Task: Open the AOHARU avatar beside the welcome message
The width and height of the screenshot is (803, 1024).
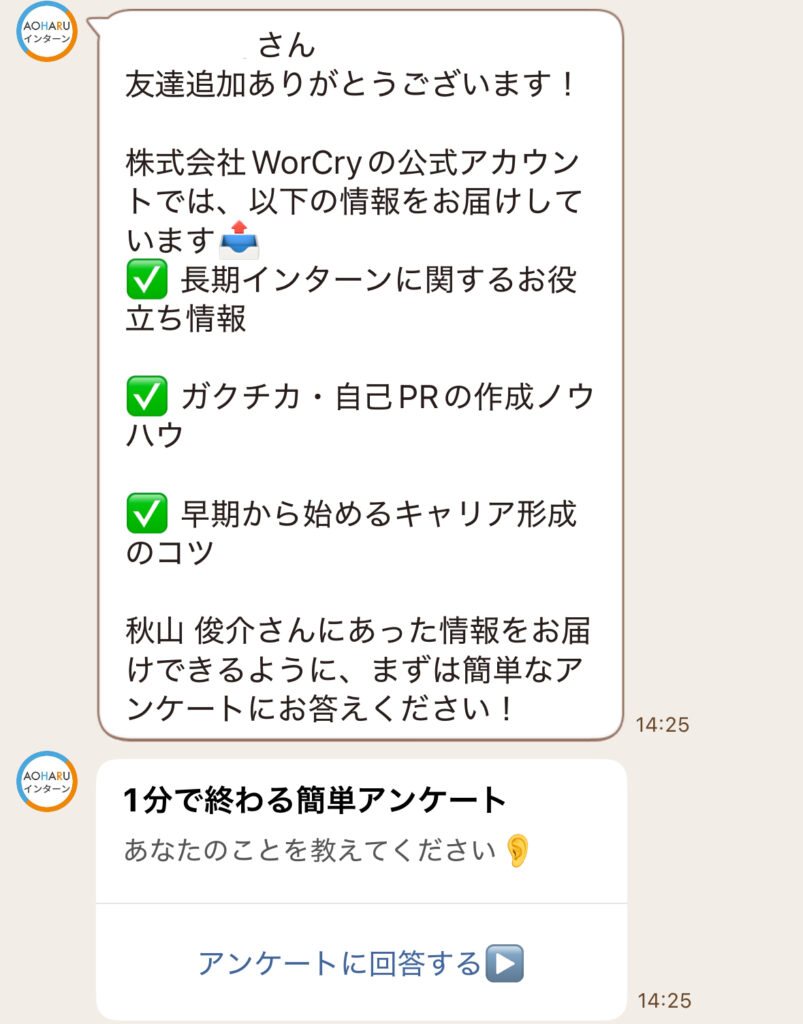Action: click(x=47, y=31)
